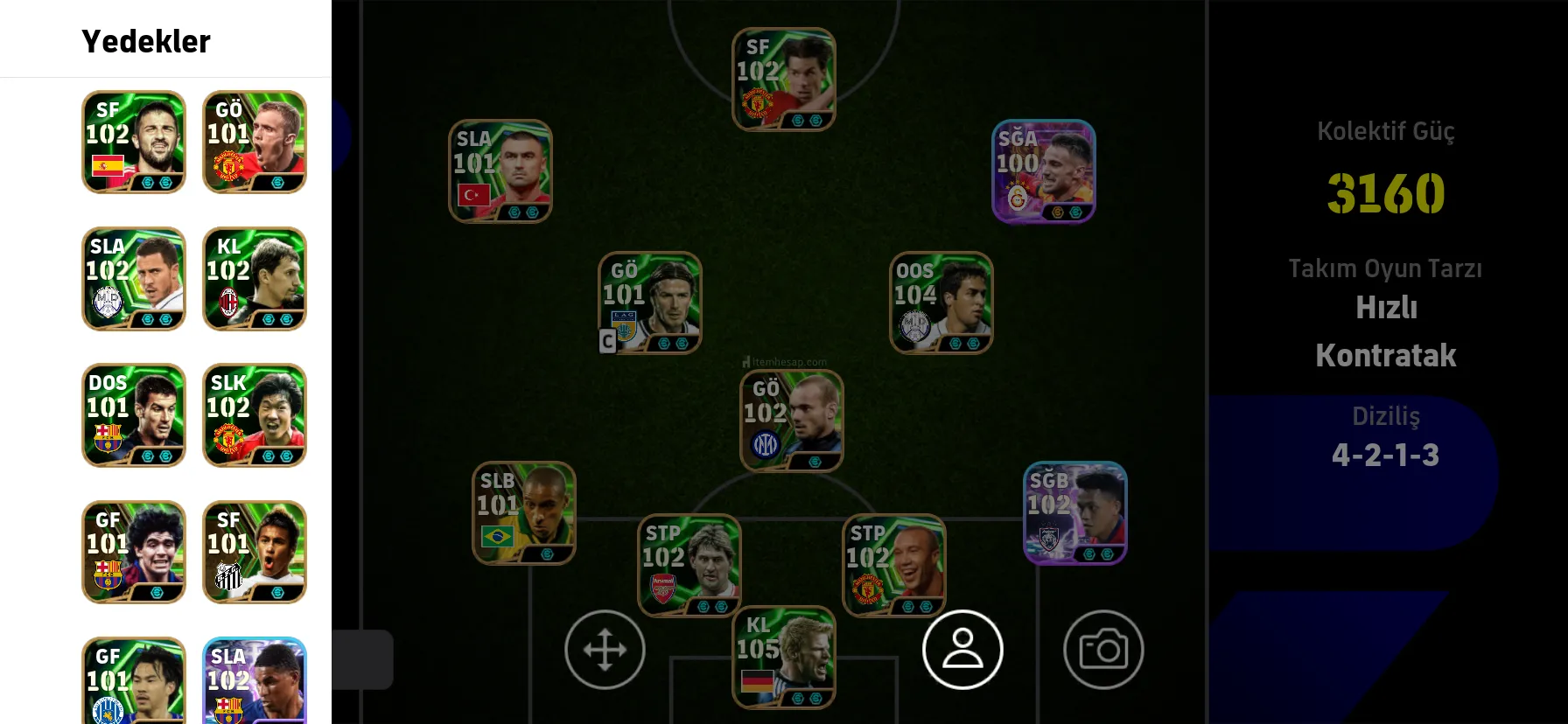Image resolution: width=1568 pixels, height=724 pixels.
Task: Choose substitute SLA 102 with white shirt
Action: coord(134,279)
